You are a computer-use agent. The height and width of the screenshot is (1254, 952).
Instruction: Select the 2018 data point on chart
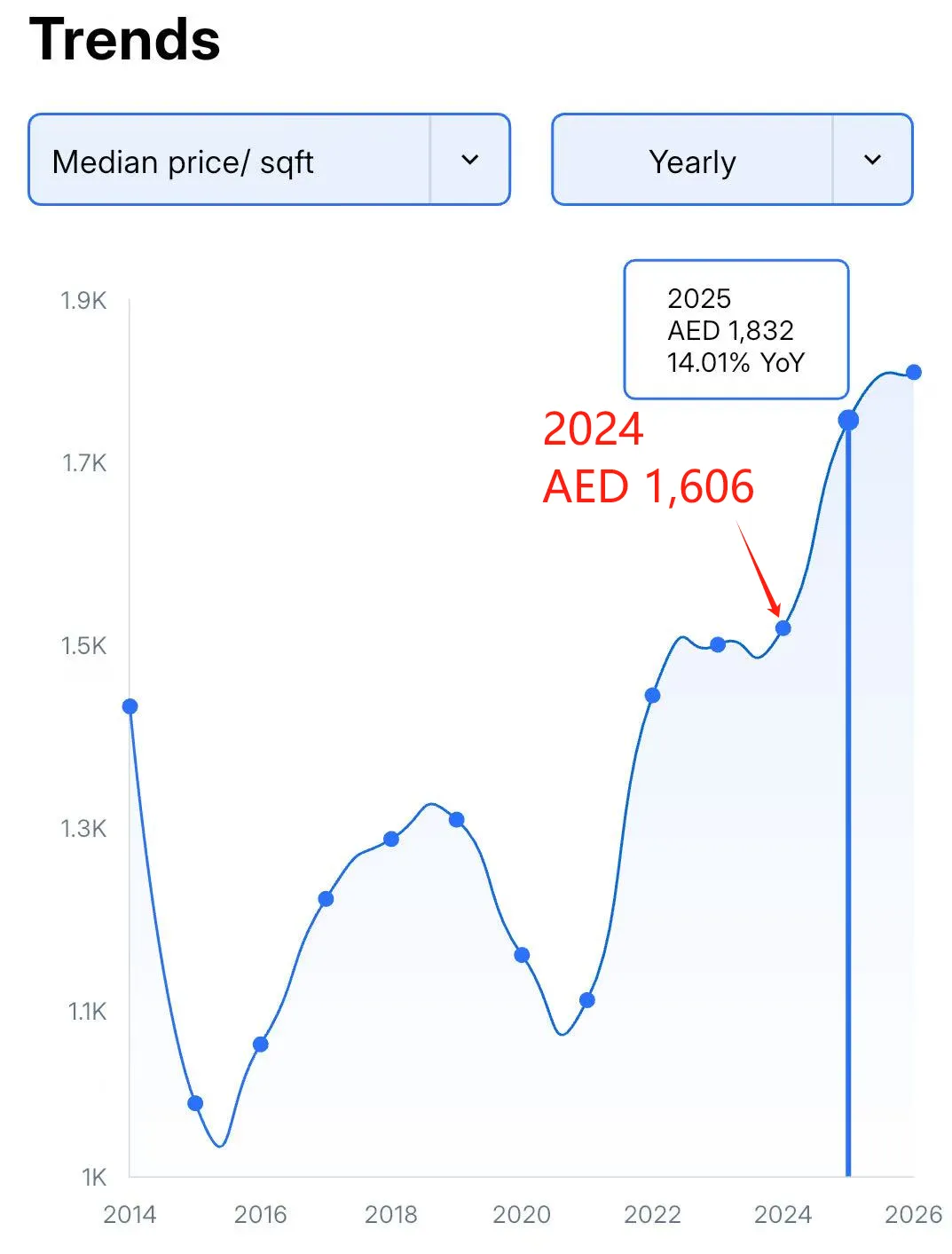(391, 839)
